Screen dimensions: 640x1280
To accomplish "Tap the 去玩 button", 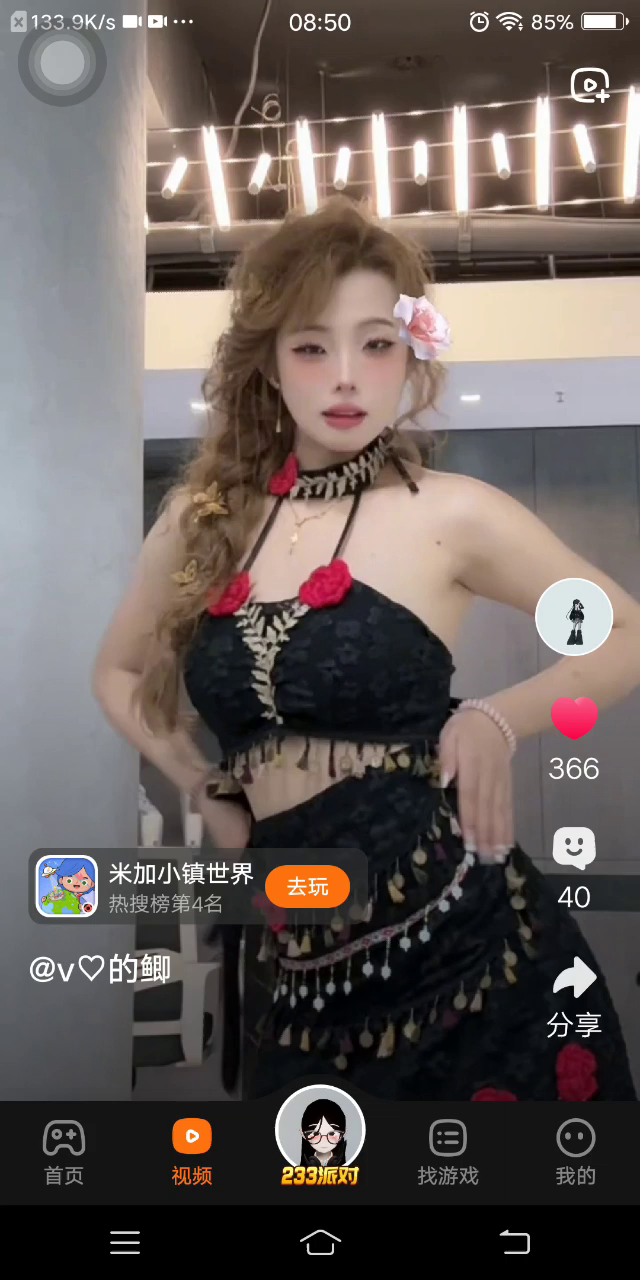I will 307,886.
